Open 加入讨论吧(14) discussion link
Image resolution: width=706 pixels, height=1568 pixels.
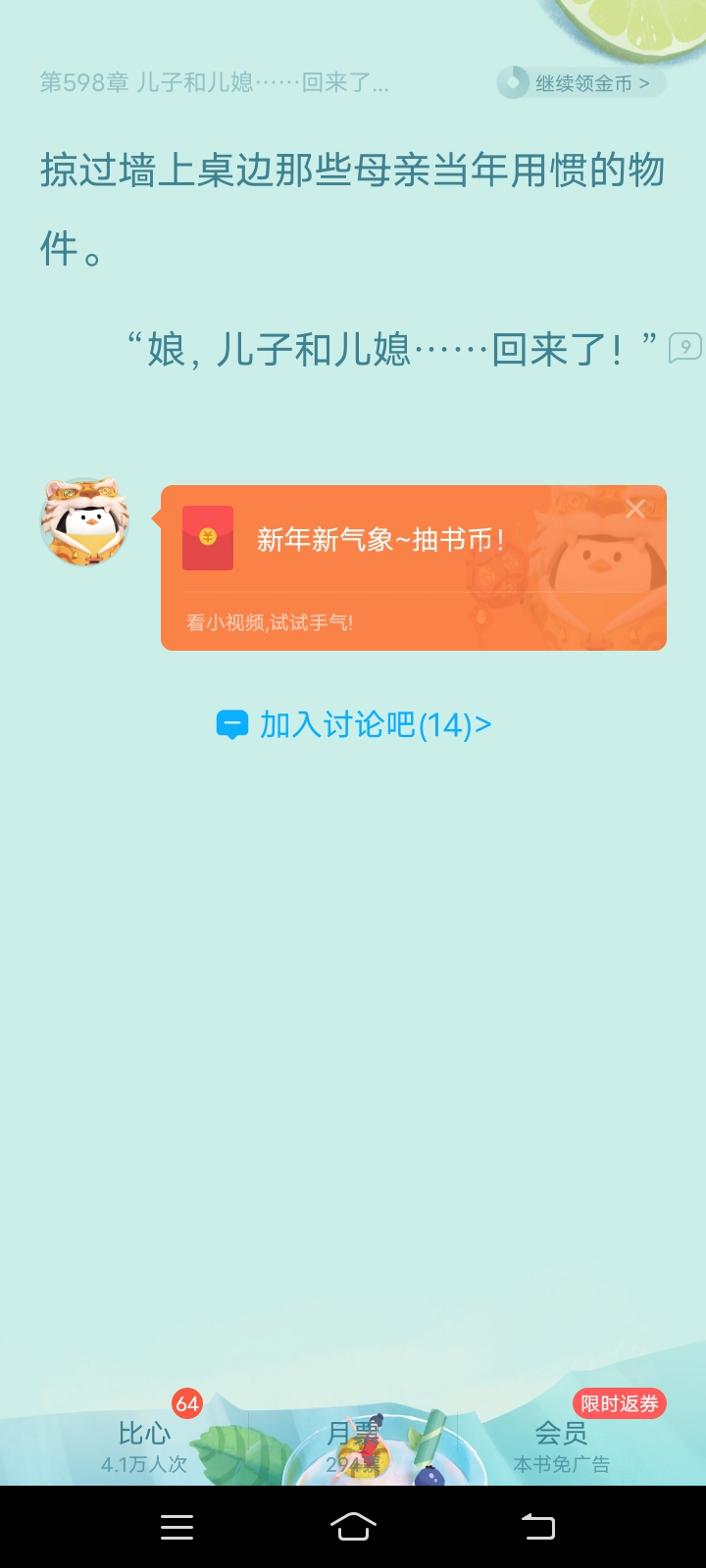click(354, 725)
